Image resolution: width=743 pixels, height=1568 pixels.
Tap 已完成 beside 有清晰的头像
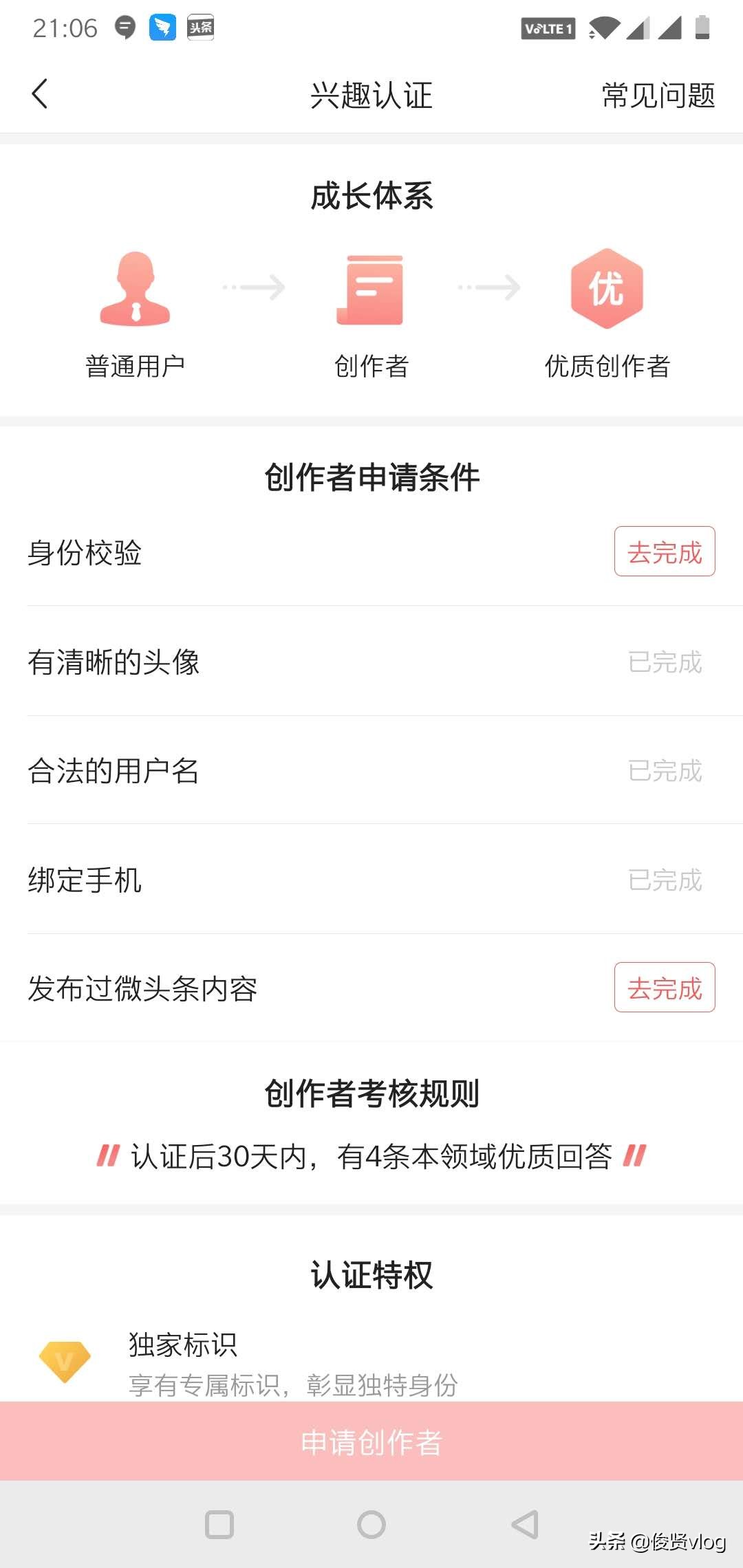pos(665,662)
